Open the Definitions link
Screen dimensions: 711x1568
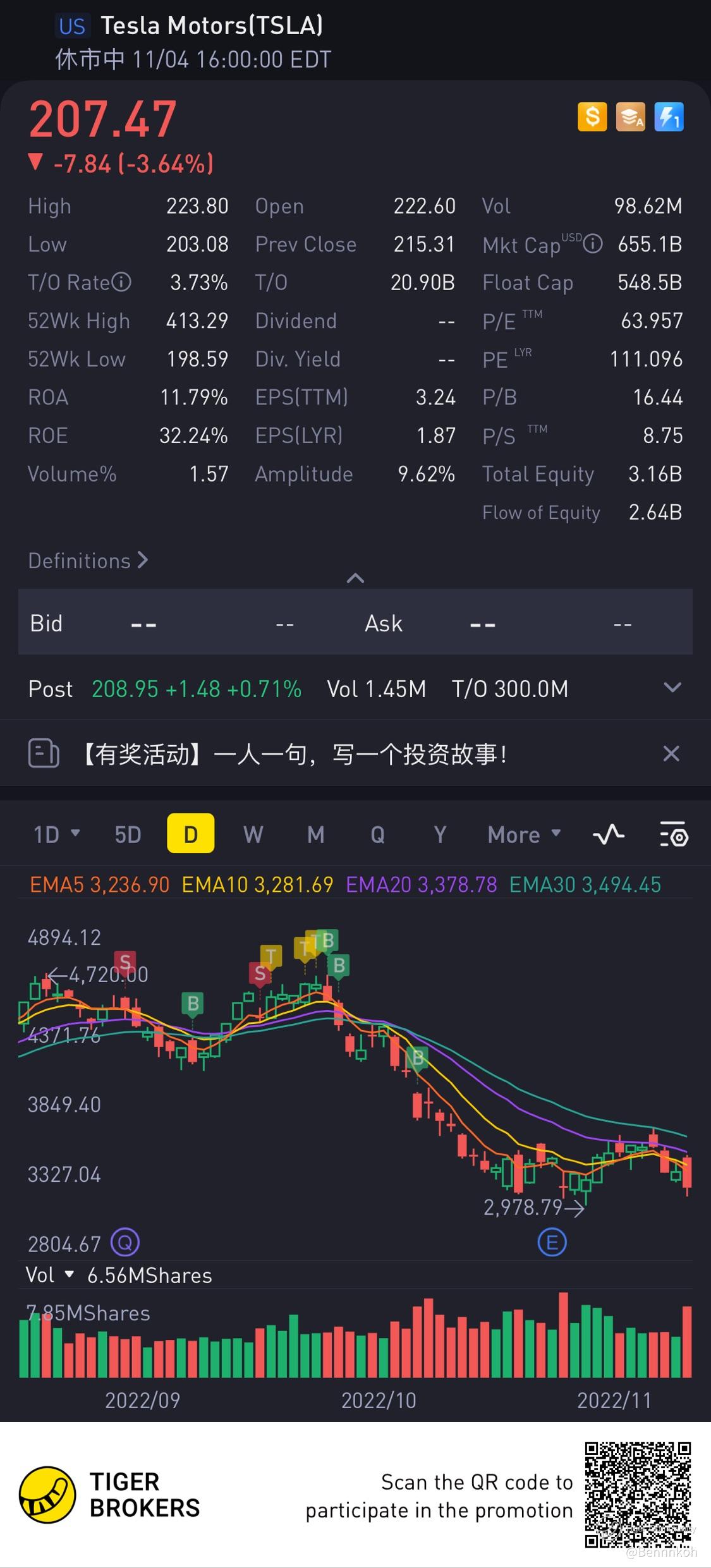87,561
